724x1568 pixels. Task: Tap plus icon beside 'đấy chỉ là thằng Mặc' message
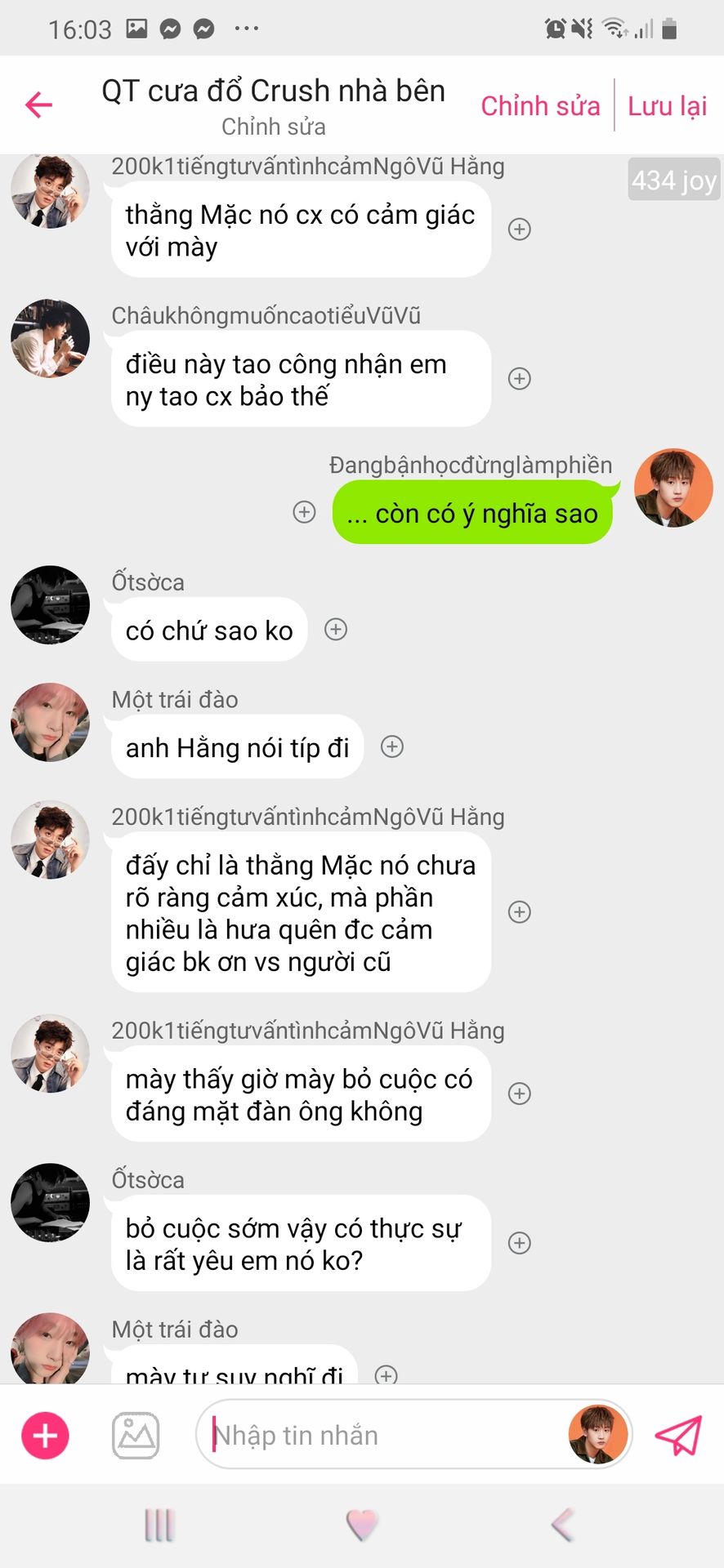pyautogui.click(x=520, y=912)
